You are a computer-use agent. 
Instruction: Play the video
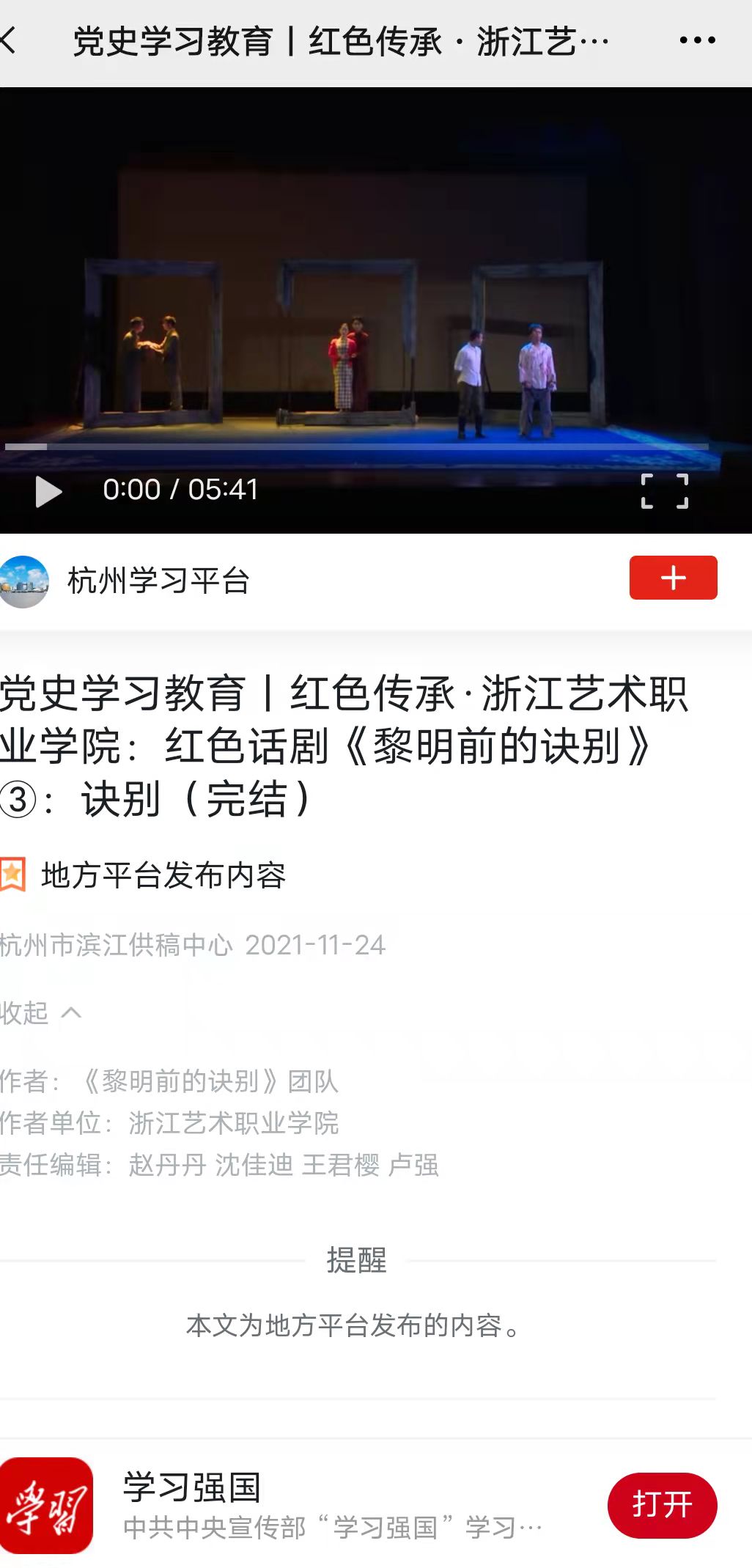click(x=48, y=491)
